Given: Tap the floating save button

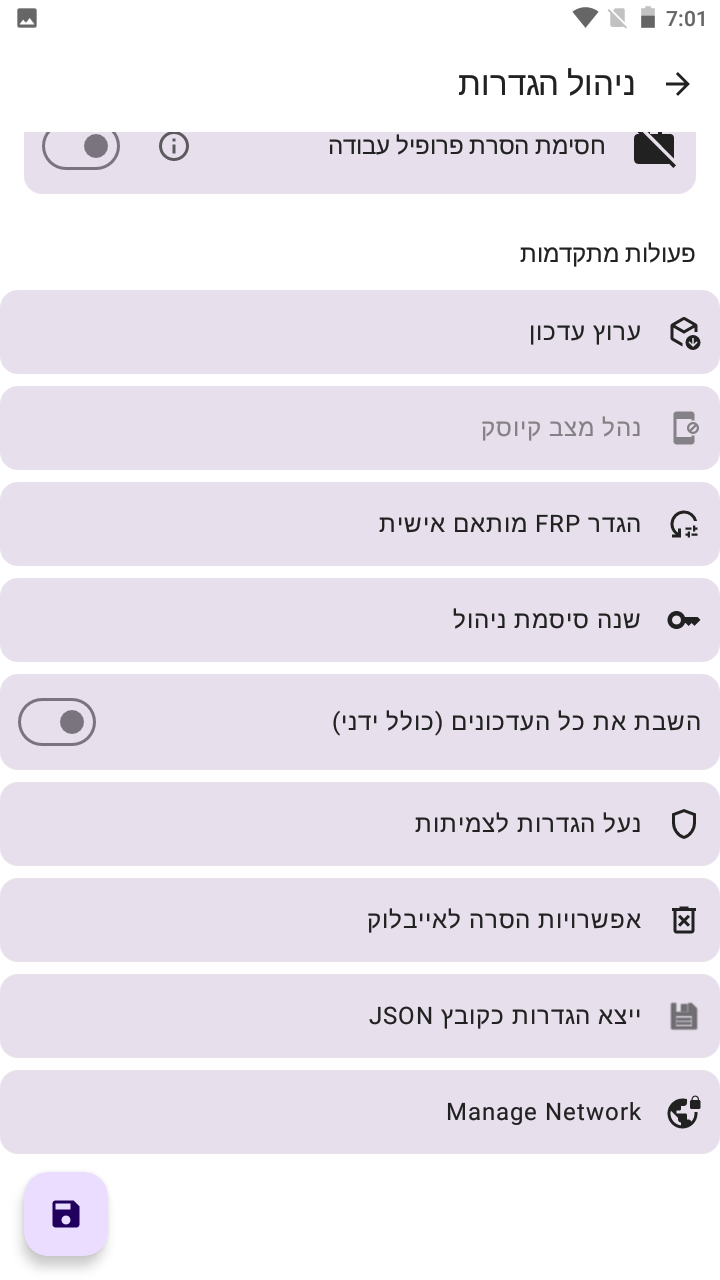Looking at the screenshot, I should [x=66, y=1214].
